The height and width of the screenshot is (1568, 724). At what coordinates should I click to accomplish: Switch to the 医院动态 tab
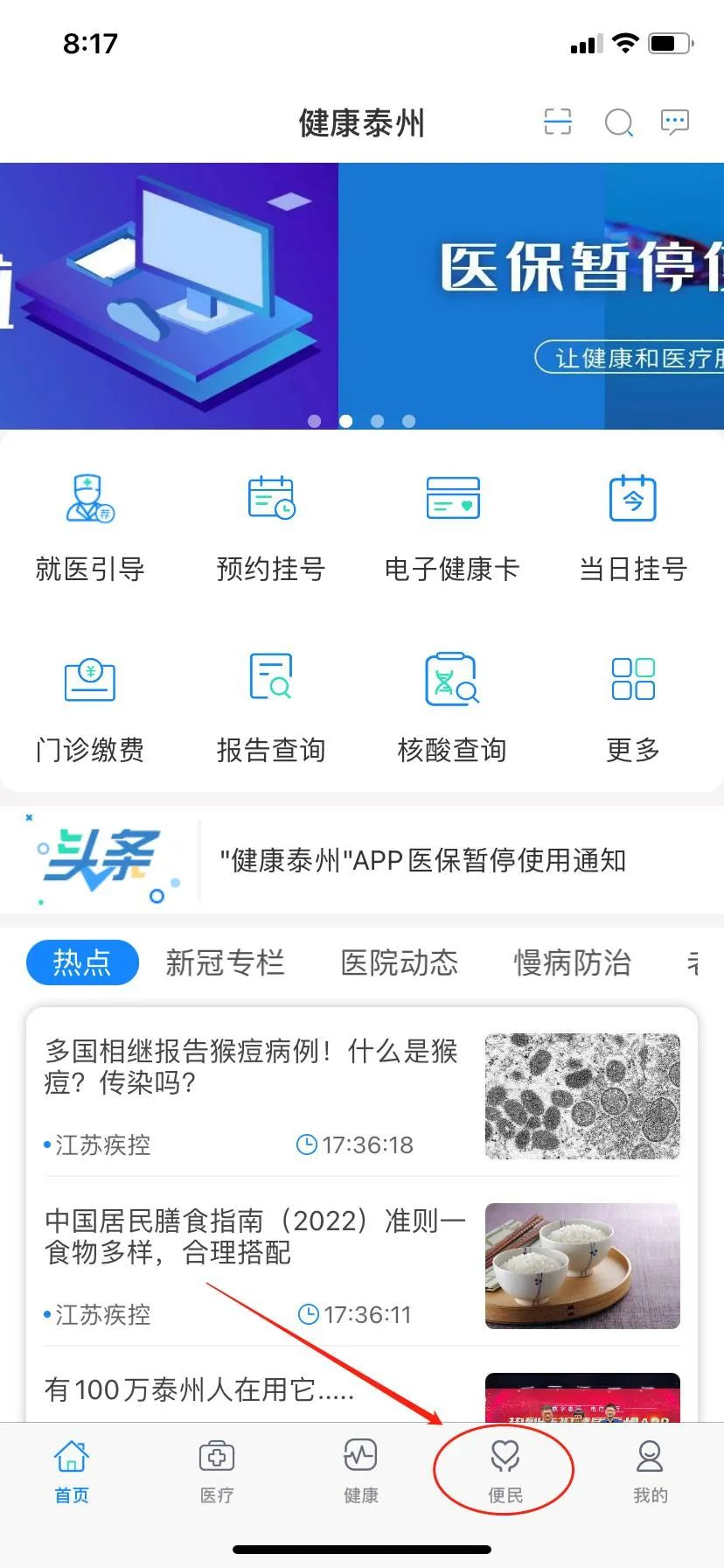click(x=399, y=962)
